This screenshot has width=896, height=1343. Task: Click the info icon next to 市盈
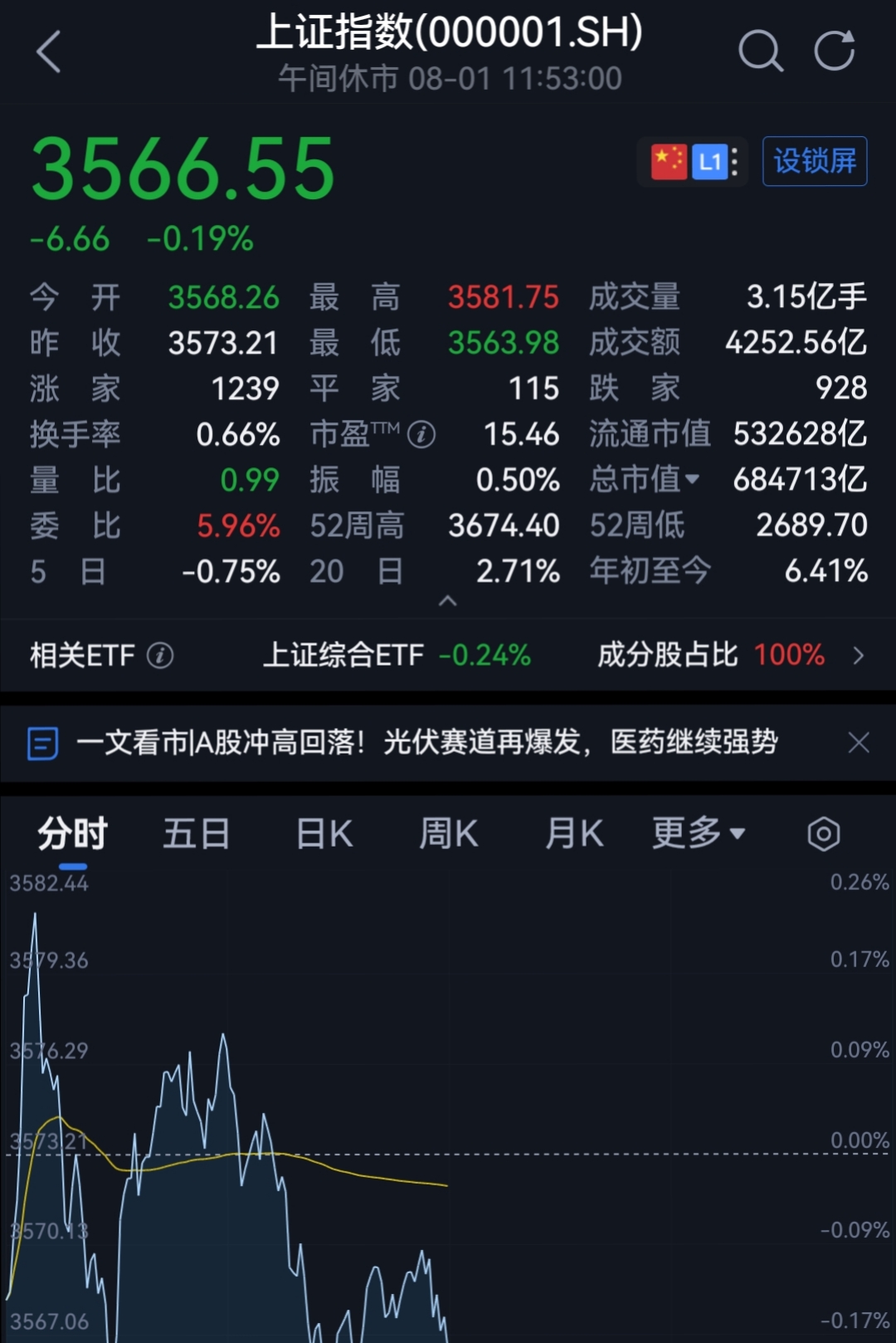(423, 434)
